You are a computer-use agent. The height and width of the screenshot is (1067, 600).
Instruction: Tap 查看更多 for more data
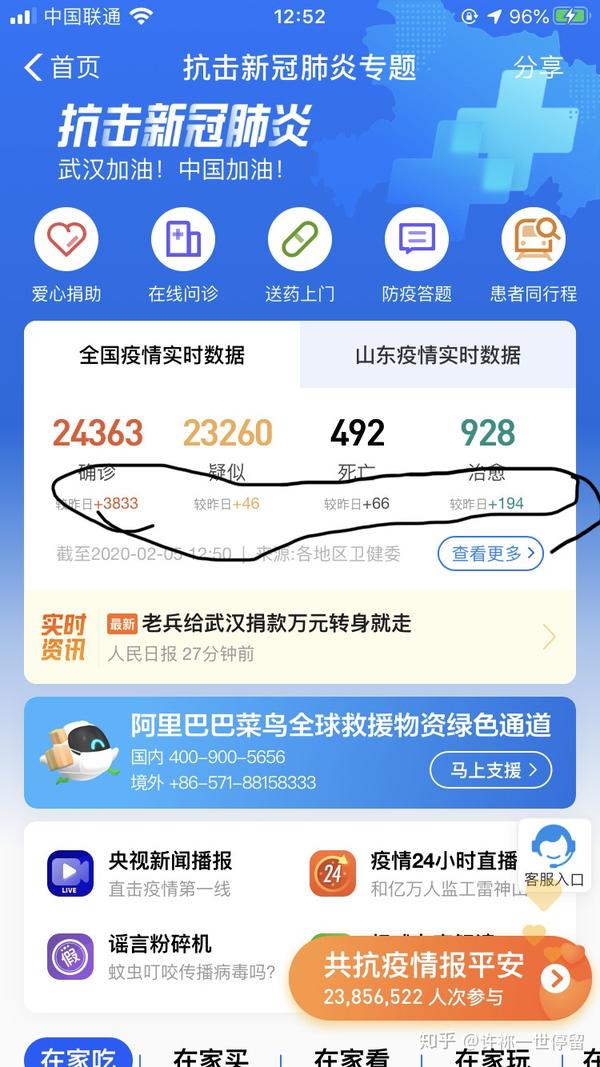click(490, 554)
